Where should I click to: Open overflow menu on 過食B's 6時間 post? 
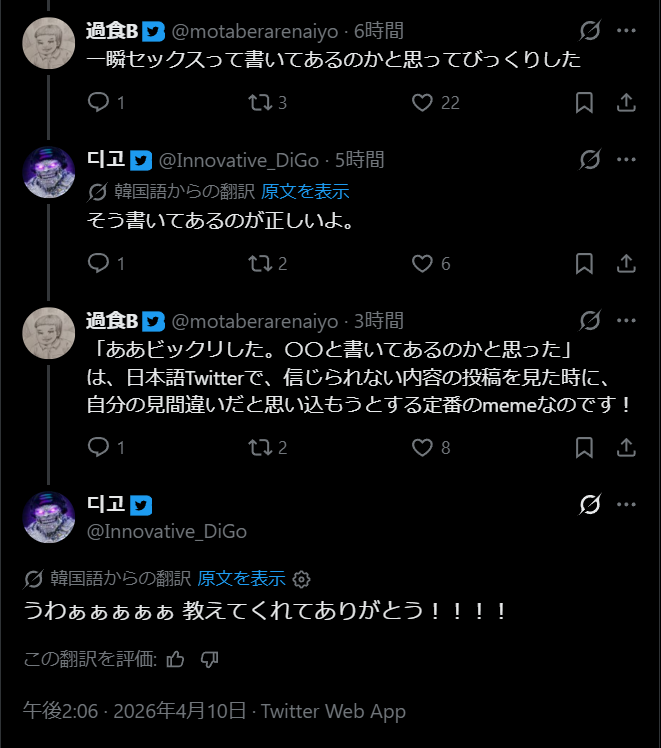pos(626,31)
